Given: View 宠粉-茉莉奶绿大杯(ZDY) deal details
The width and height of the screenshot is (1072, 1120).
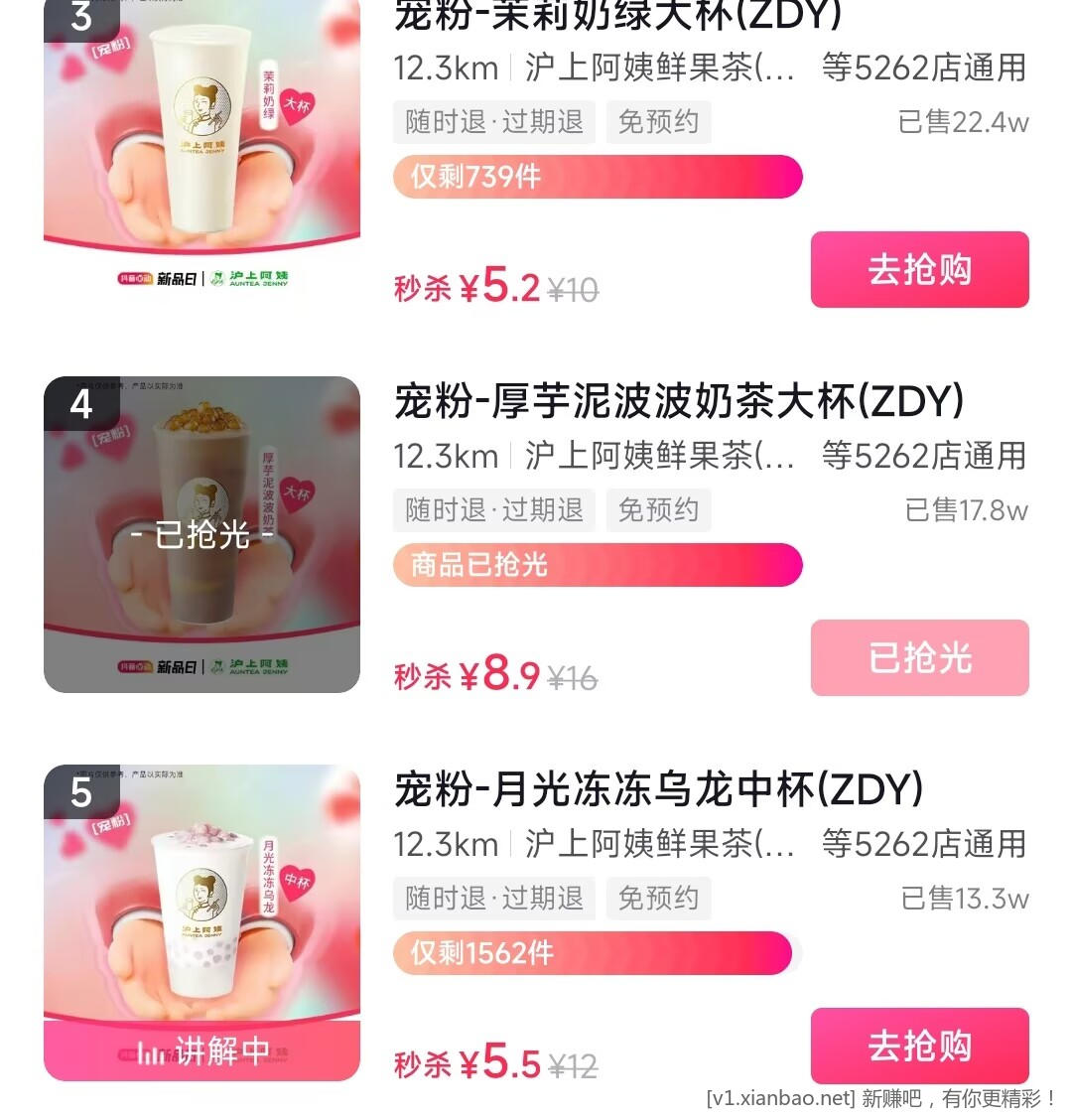Looking at the screenshot, I should pos(617,16).
